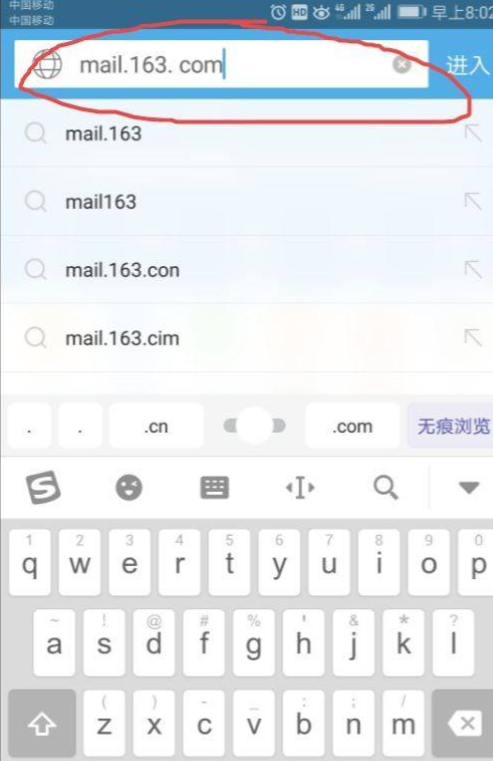The height and width of the screenshot is (761, 493).
Task: Fill the address bar with mail163 using its arrow
Action: tap(473, 201)
